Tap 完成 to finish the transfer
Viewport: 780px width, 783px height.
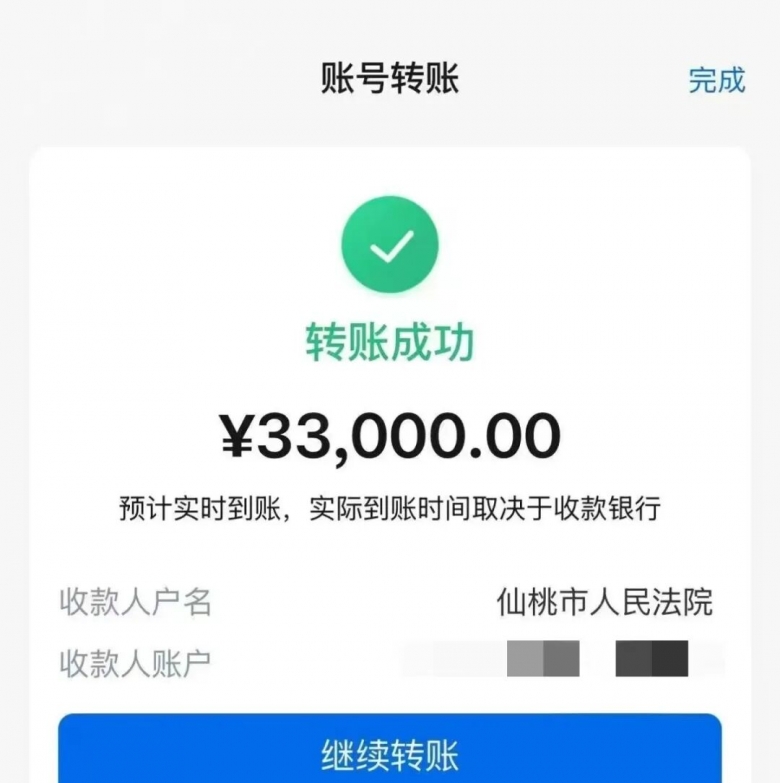pyautogui.click(x=716, y=80)
